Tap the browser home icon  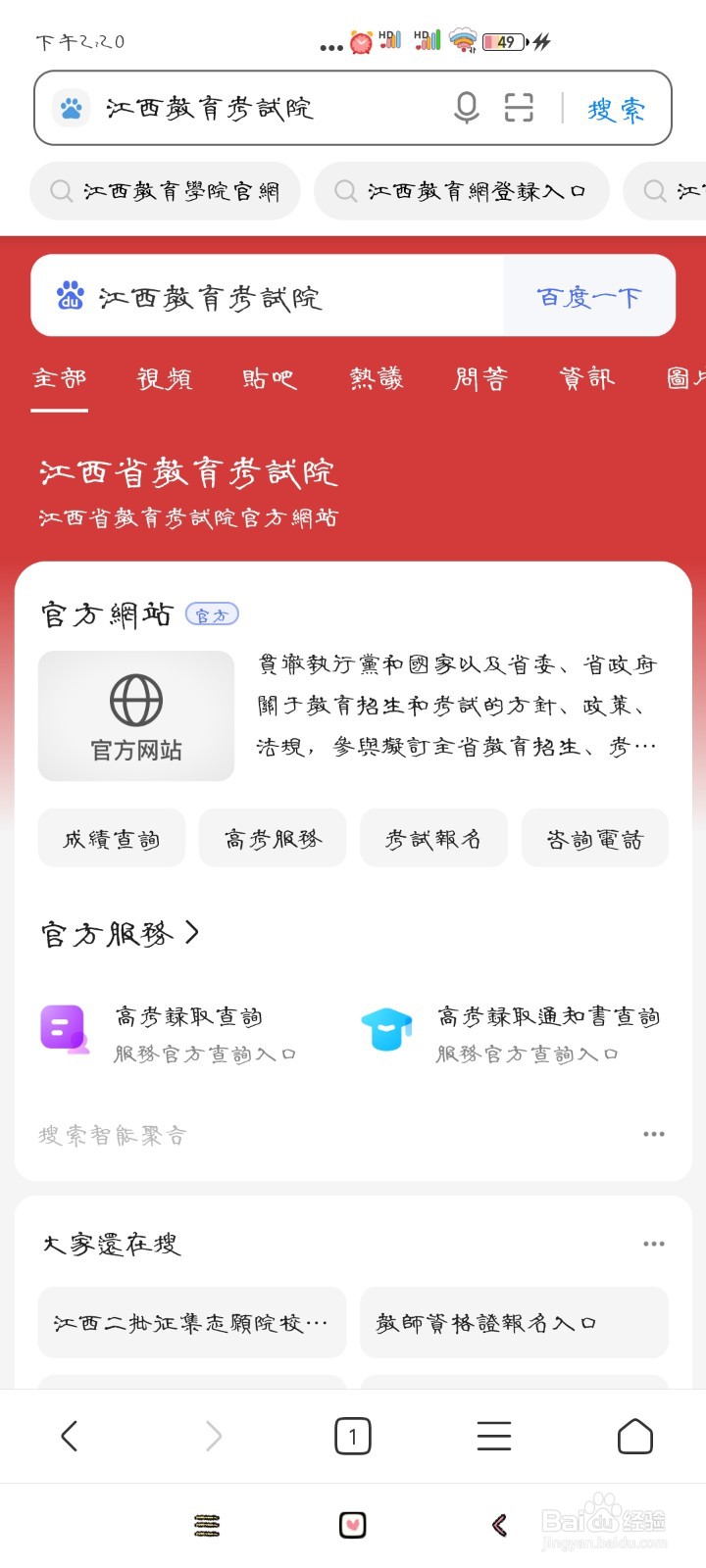(x=634, y=1435)
